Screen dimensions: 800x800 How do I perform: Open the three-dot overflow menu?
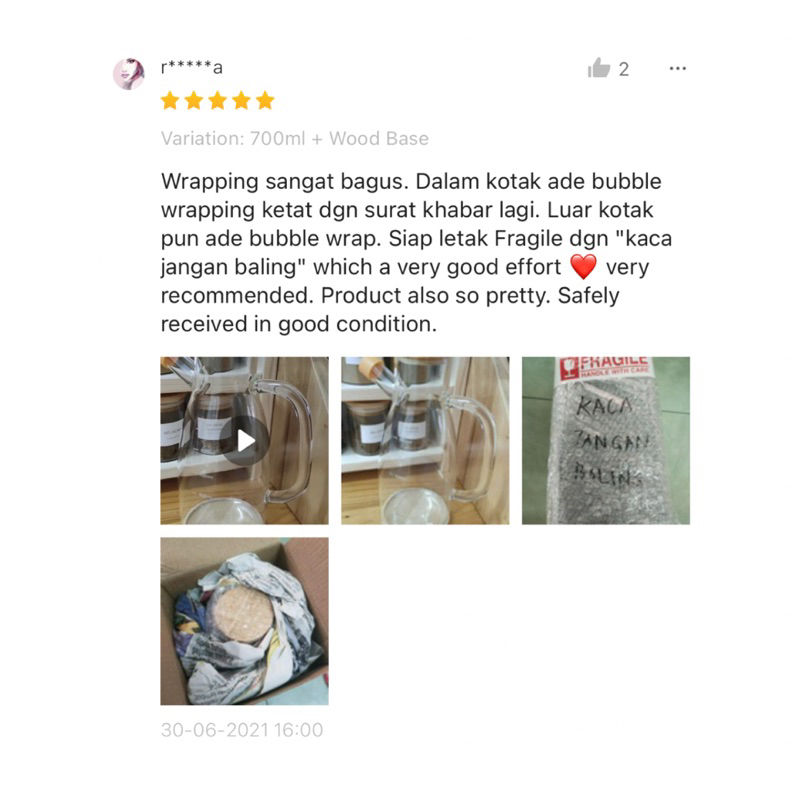pyautogui.click(x=678, y=69)
